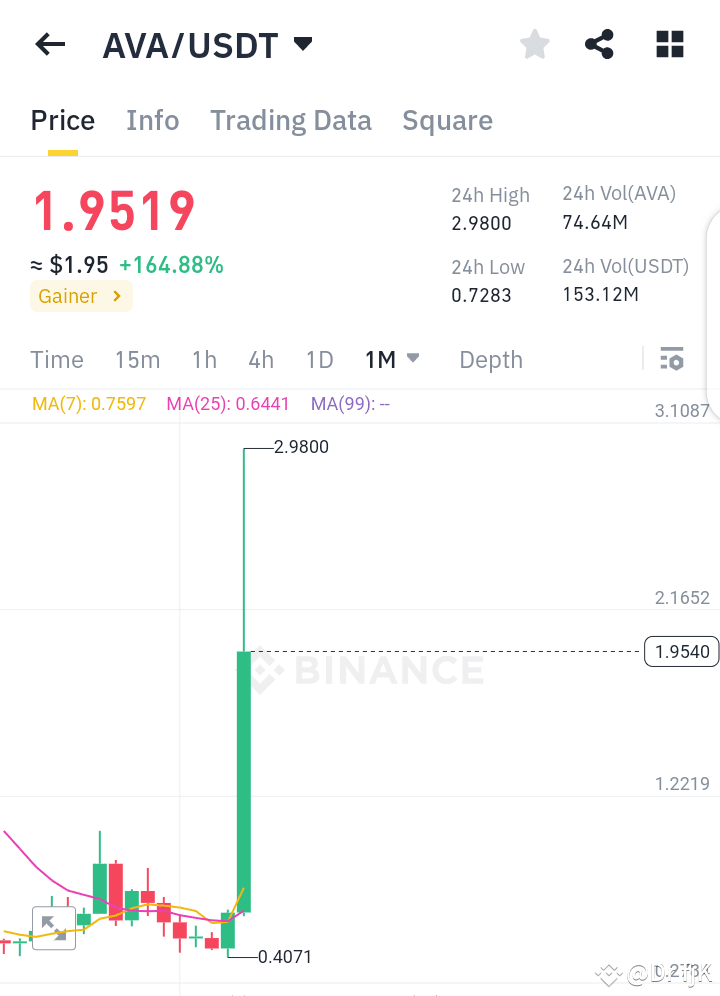The width and height of the screenshot is (720, 996).
Task: Tap the yellow arrow next to Gainer label
Action: point(117,296)
